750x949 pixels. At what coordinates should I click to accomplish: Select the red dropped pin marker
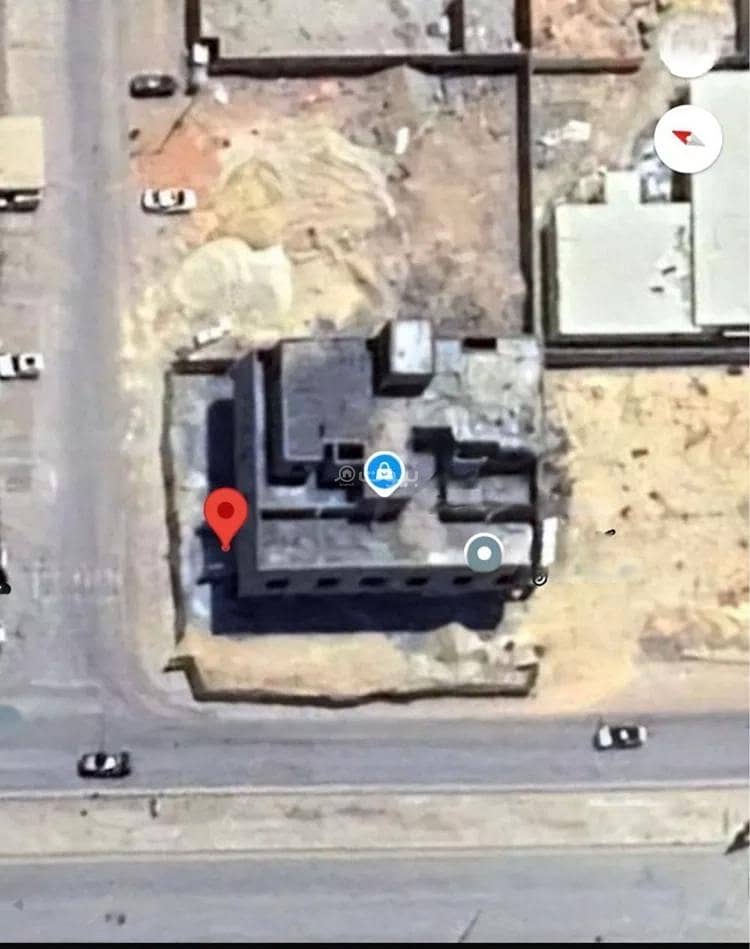point(226,514)
